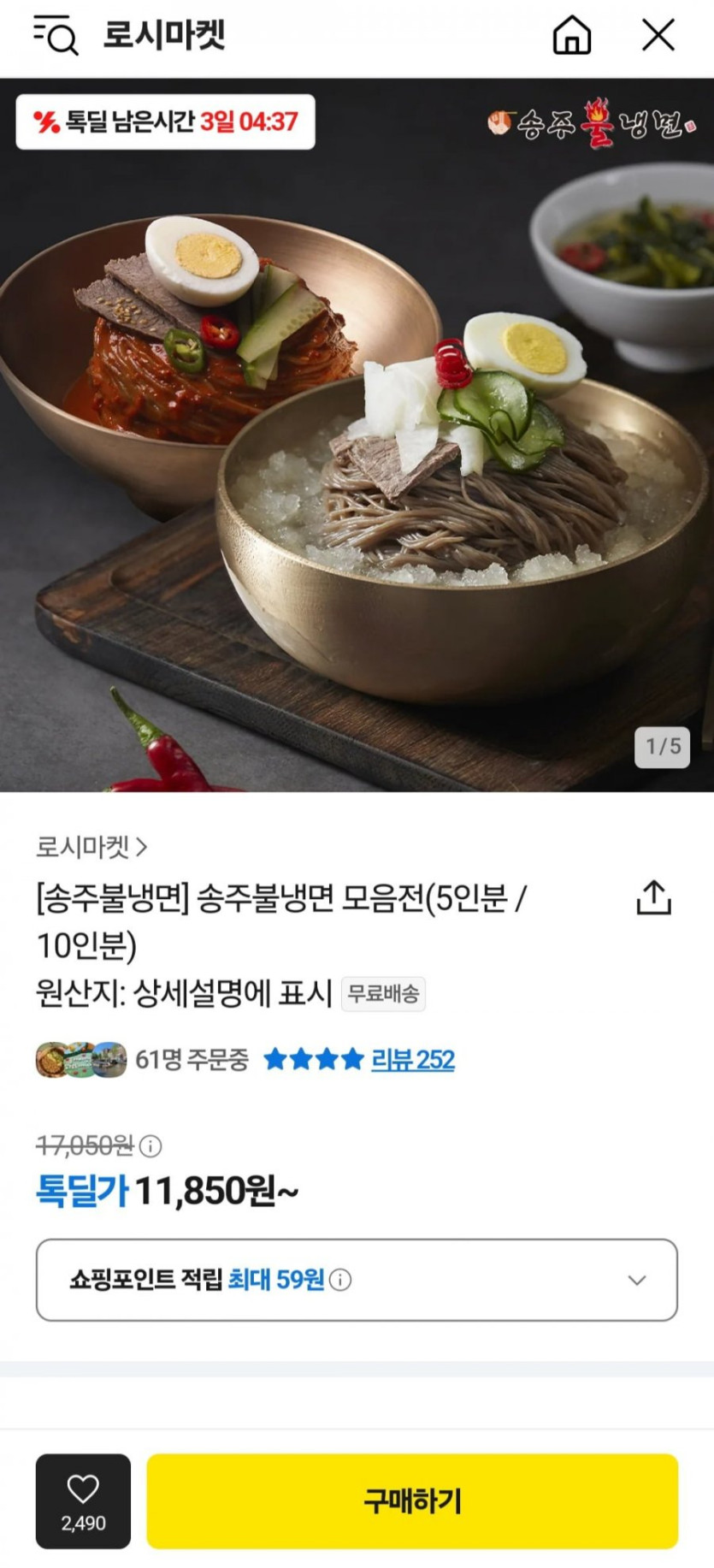
Task: View the product photo gallery
Action: click(x=357, y=435)
